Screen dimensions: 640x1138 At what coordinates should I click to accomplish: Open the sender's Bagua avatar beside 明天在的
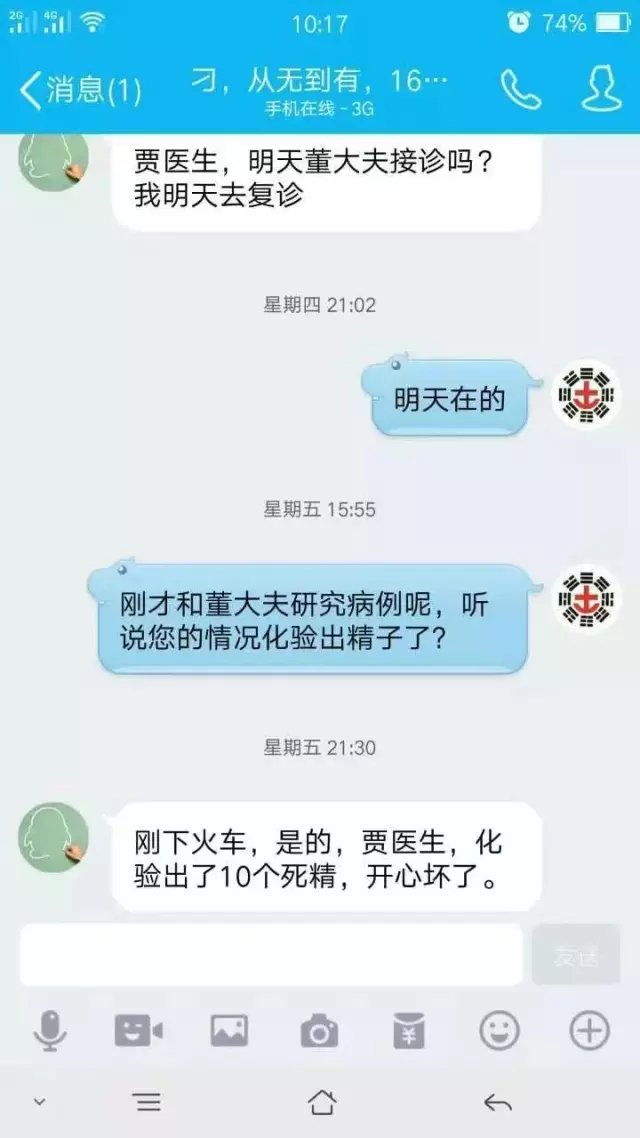tap(586, 396)
